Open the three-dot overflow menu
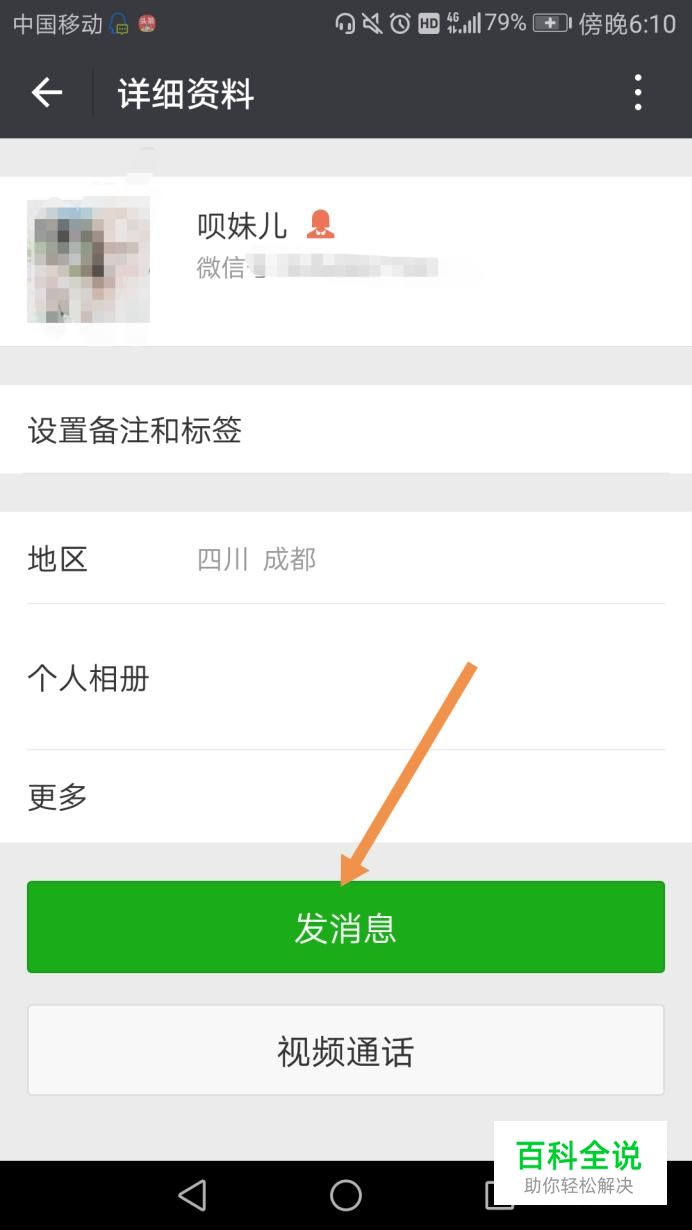 tap(638, 93)
